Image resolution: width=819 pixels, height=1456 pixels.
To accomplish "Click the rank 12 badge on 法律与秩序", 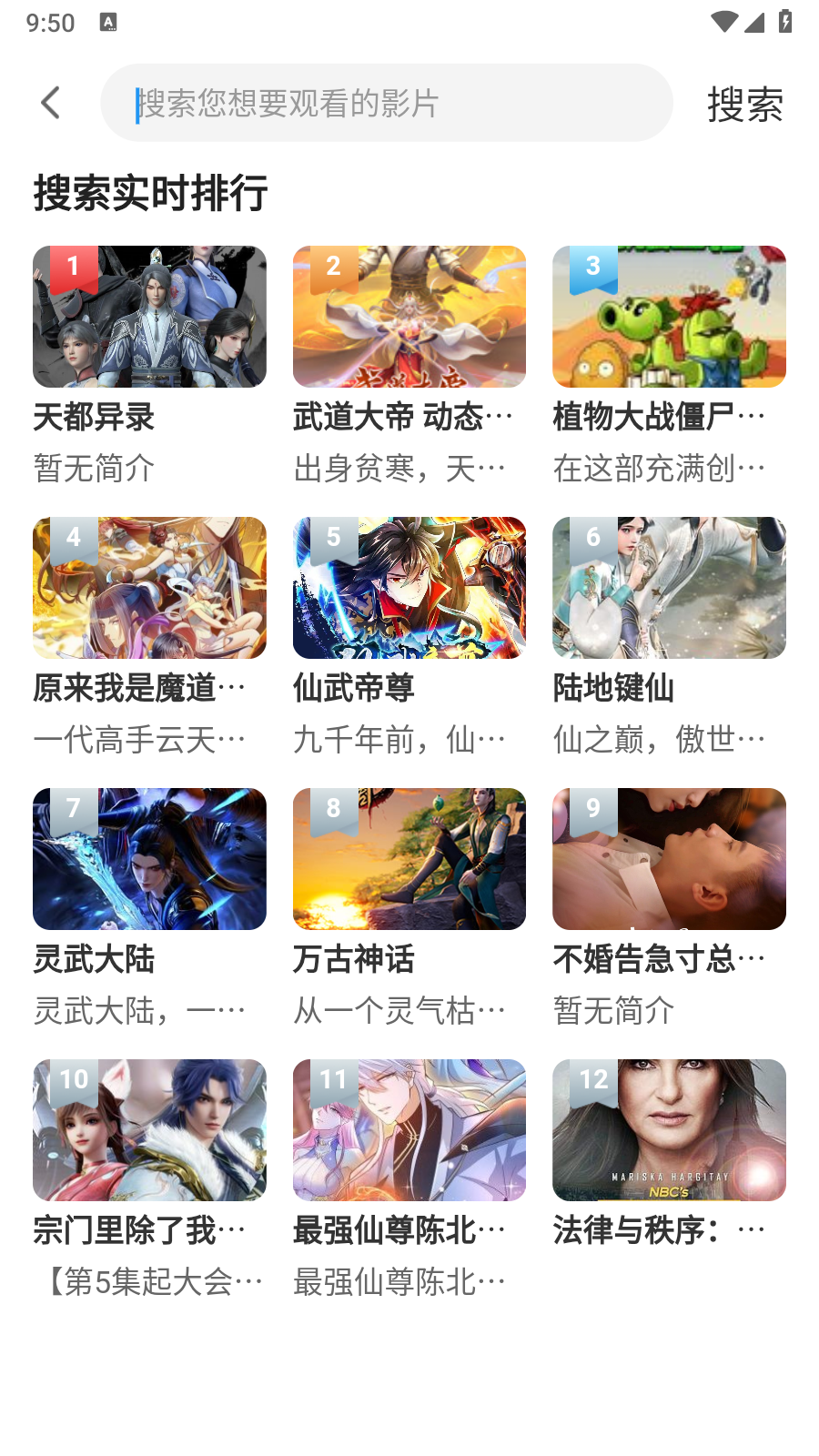I will (x=593, y=1079).
